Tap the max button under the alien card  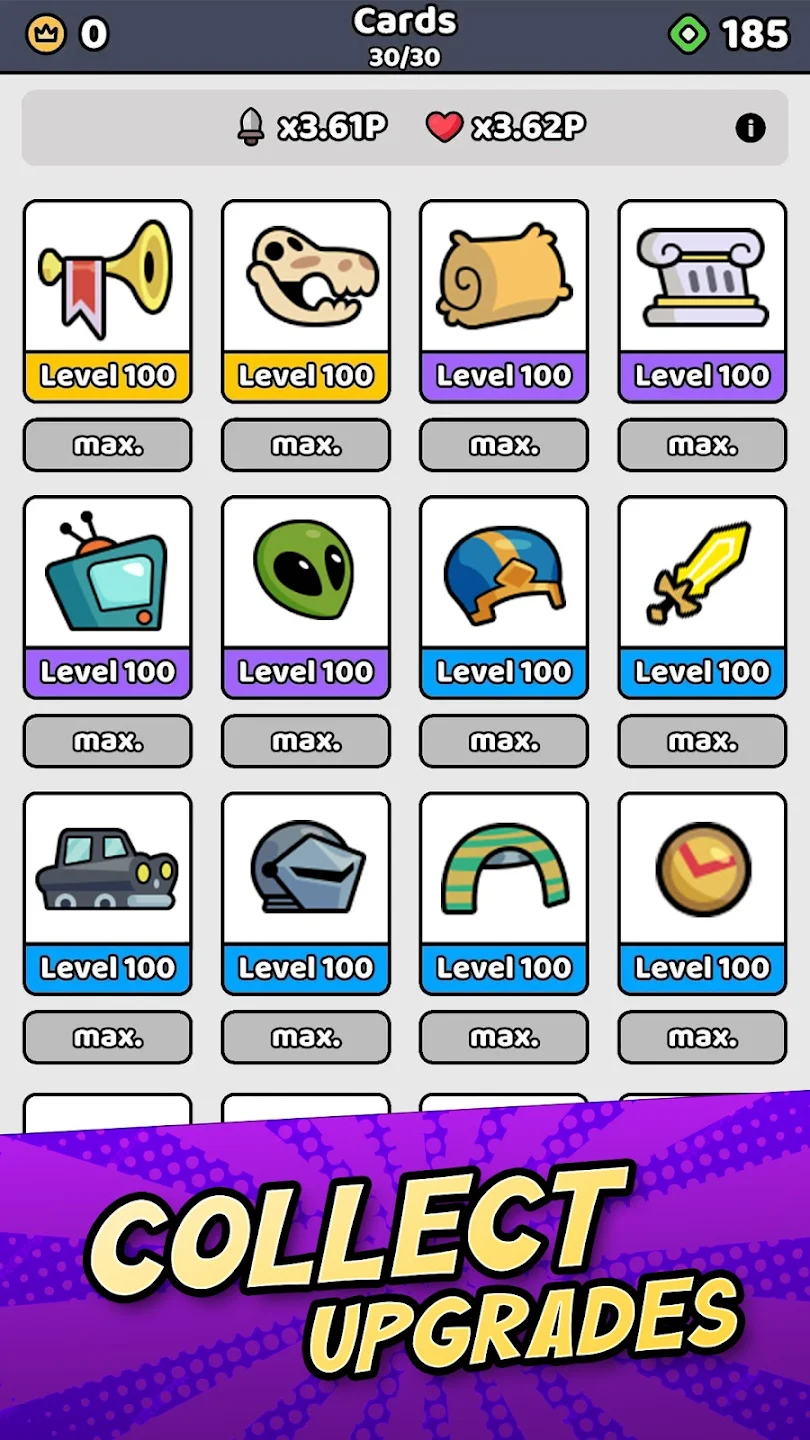coord(305,741)
